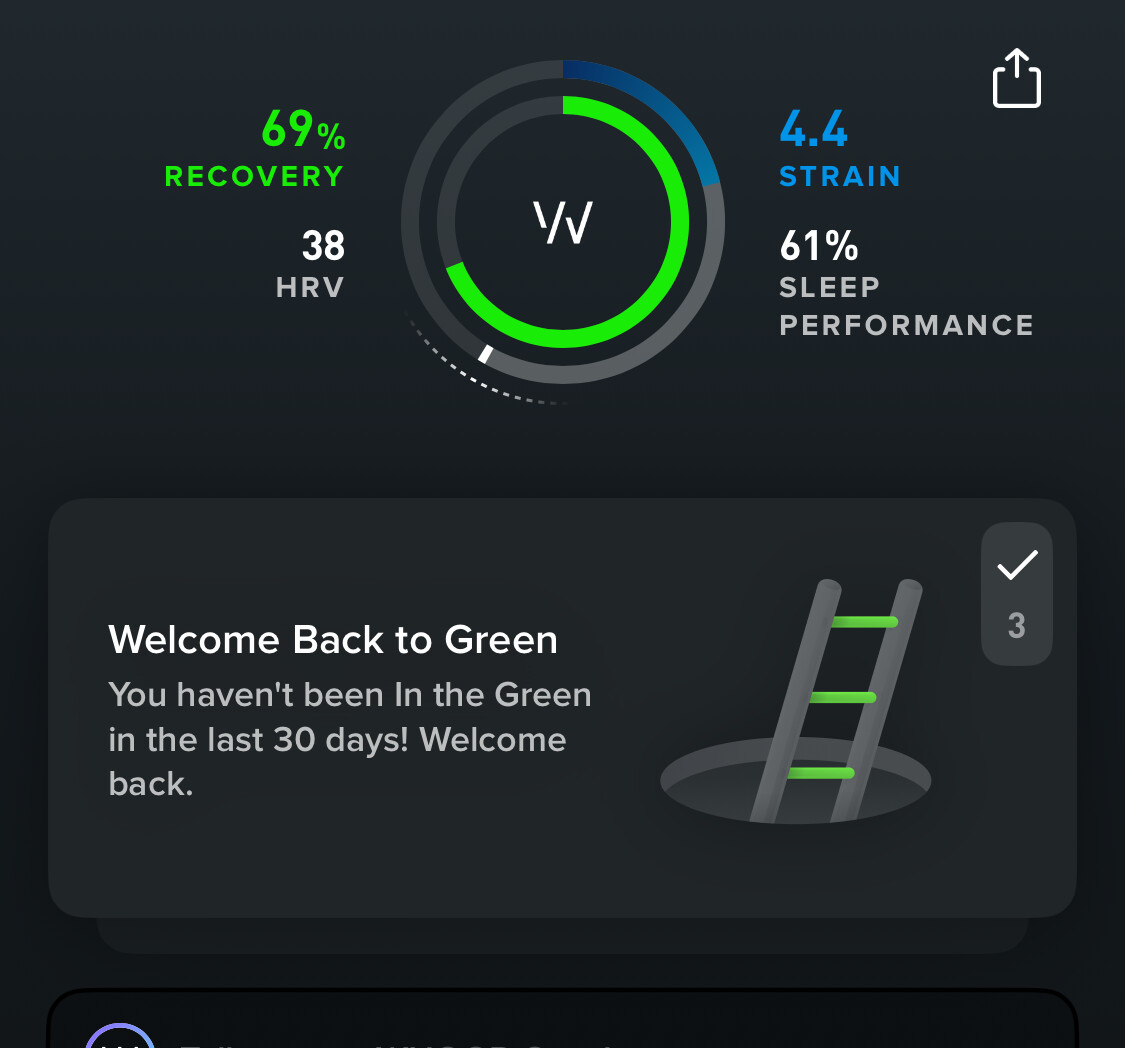The height and width of the screenshot is (1048, 1125).
Task: Tap the checkmark badge showing 3
Action: (x=1016, y=594)
